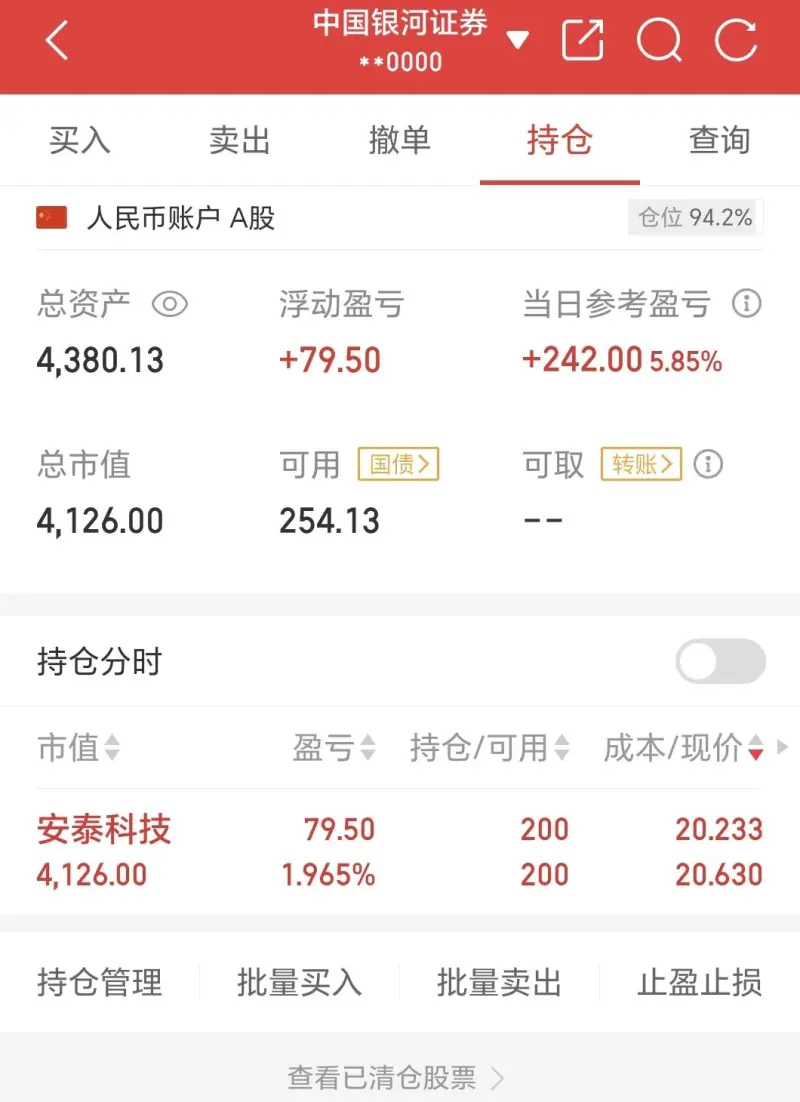Tap the 转账 button next to 可取
800x1102 pixels.
[x=641, y=464]
